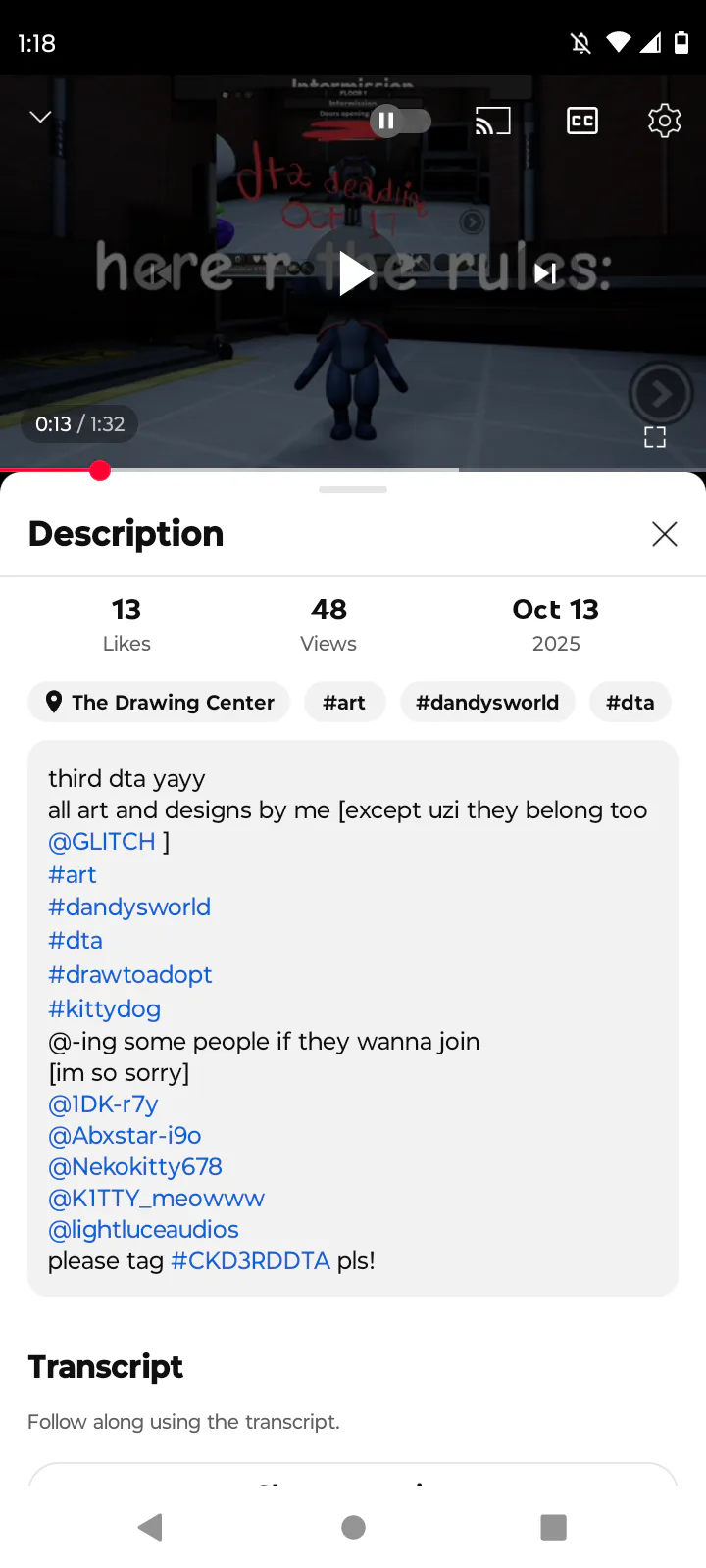Open The Drawing Center location chip
Viewport: 706px width, 1568px height.
tap(159, 702)
